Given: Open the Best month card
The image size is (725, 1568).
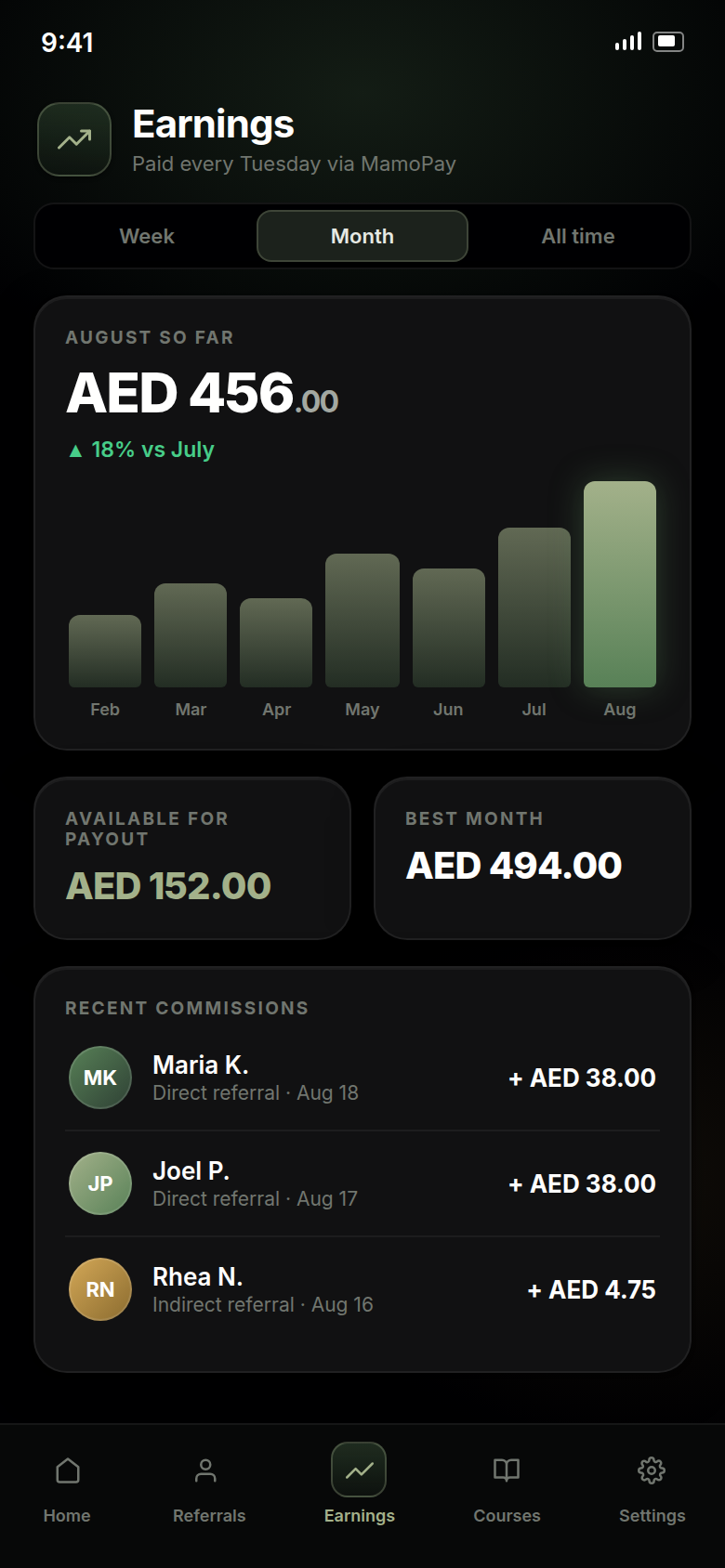Looking at the screenshot, I should point(533,858).
